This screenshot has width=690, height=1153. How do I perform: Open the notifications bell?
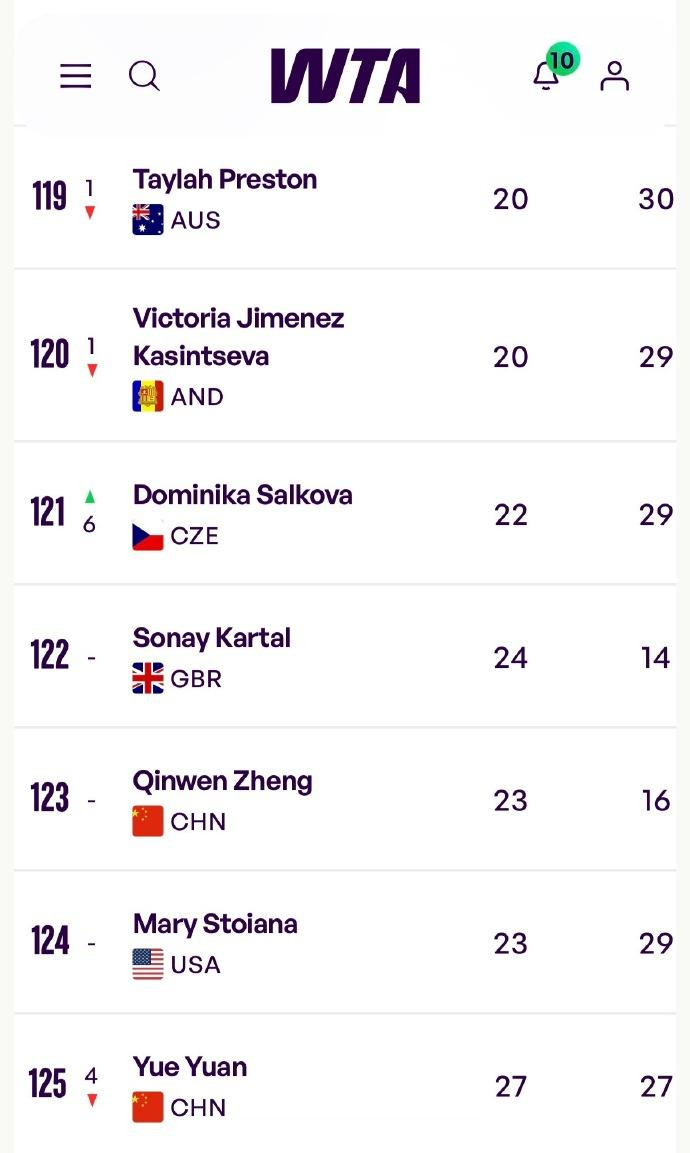coord(546,76)
